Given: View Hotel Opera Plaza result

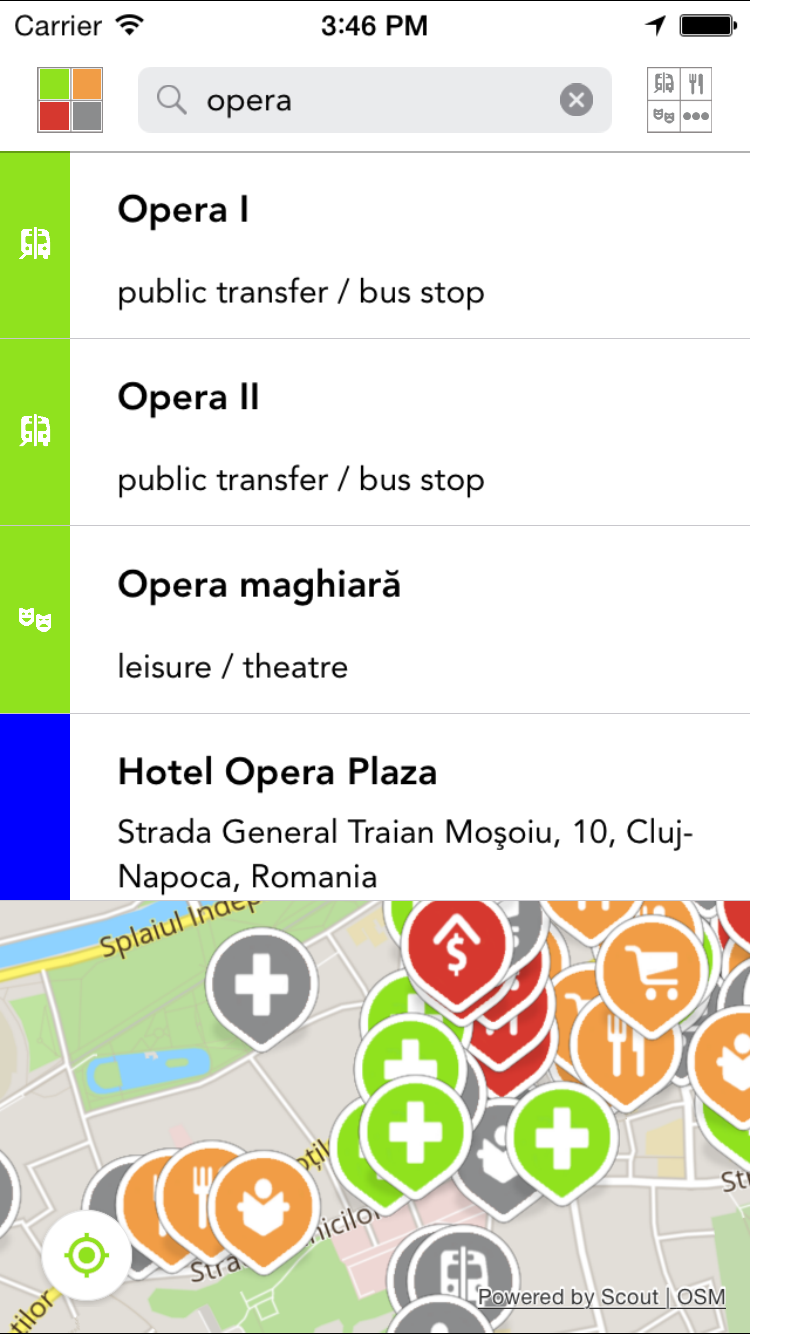Looking at the screenshot, I should click(x=400, y=808).
